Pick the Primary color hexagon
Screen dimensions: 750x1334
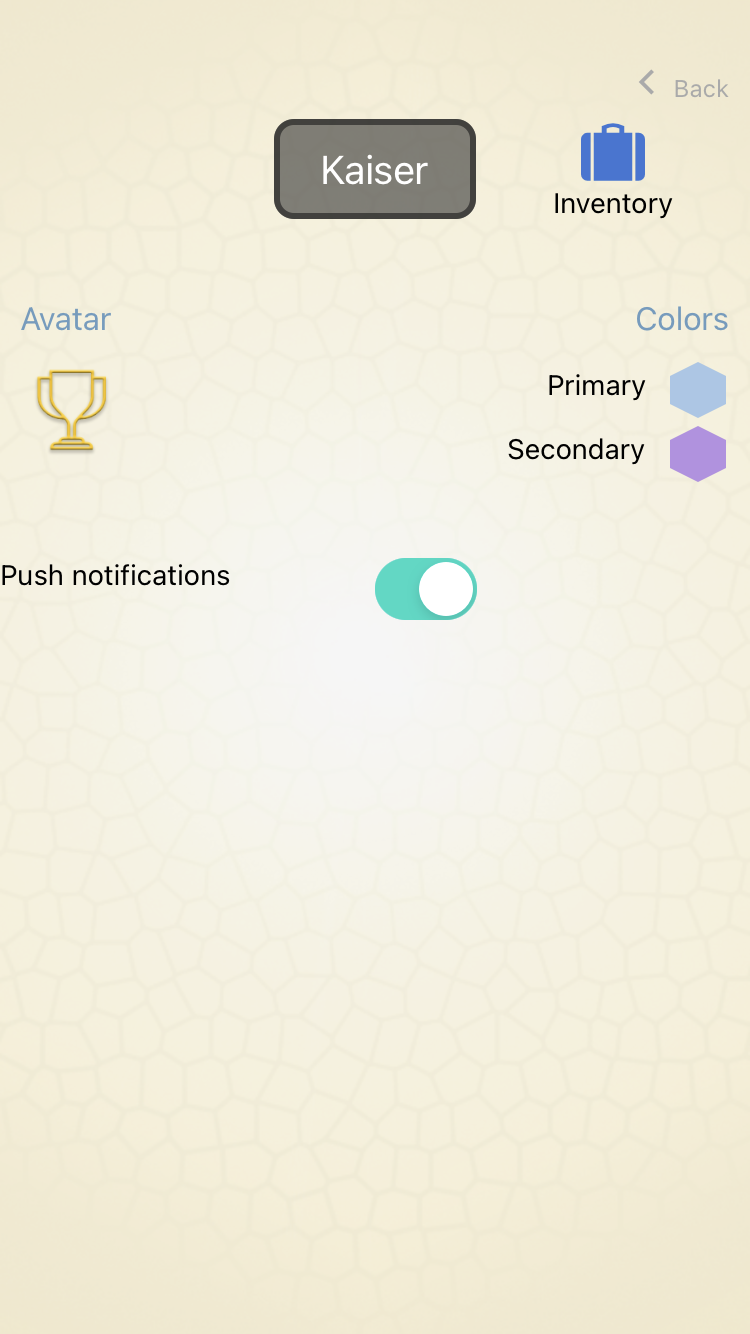click(697, 389)
